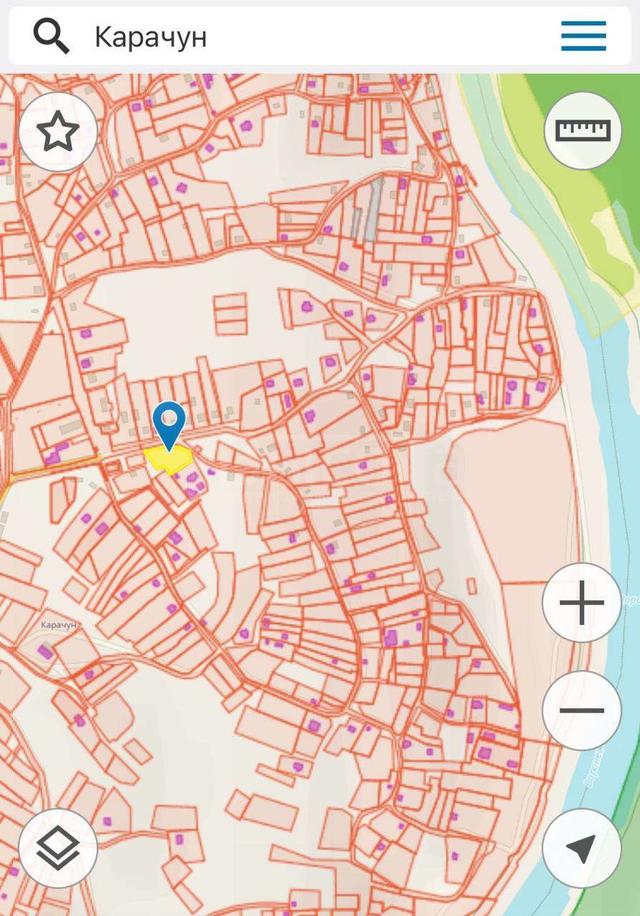The image size is (640, 916).
Task: Open the hamburger menu
Action: coord(583,36)
